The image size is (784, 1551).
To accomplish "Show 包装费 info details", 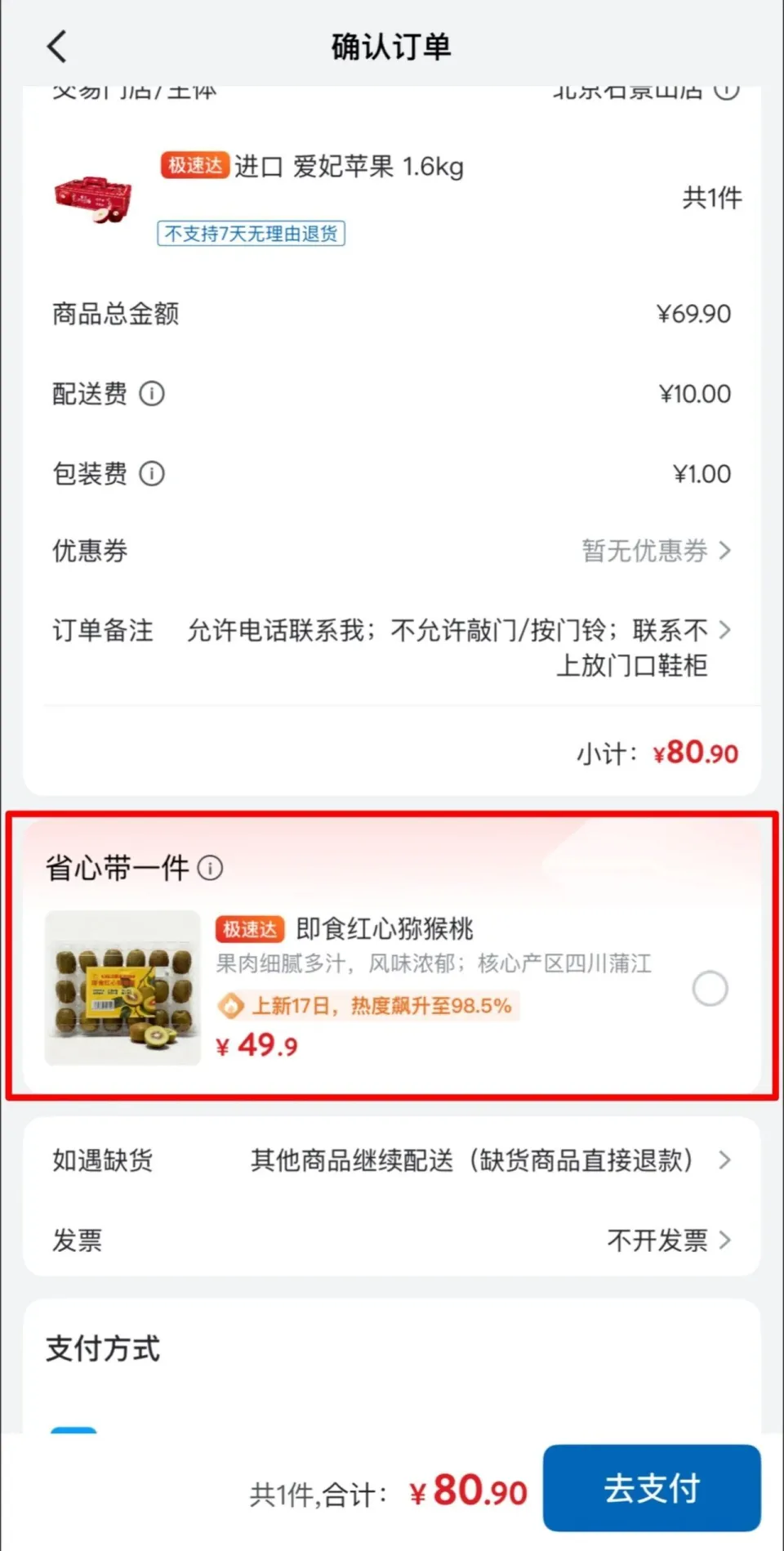I will pos(152,474).
